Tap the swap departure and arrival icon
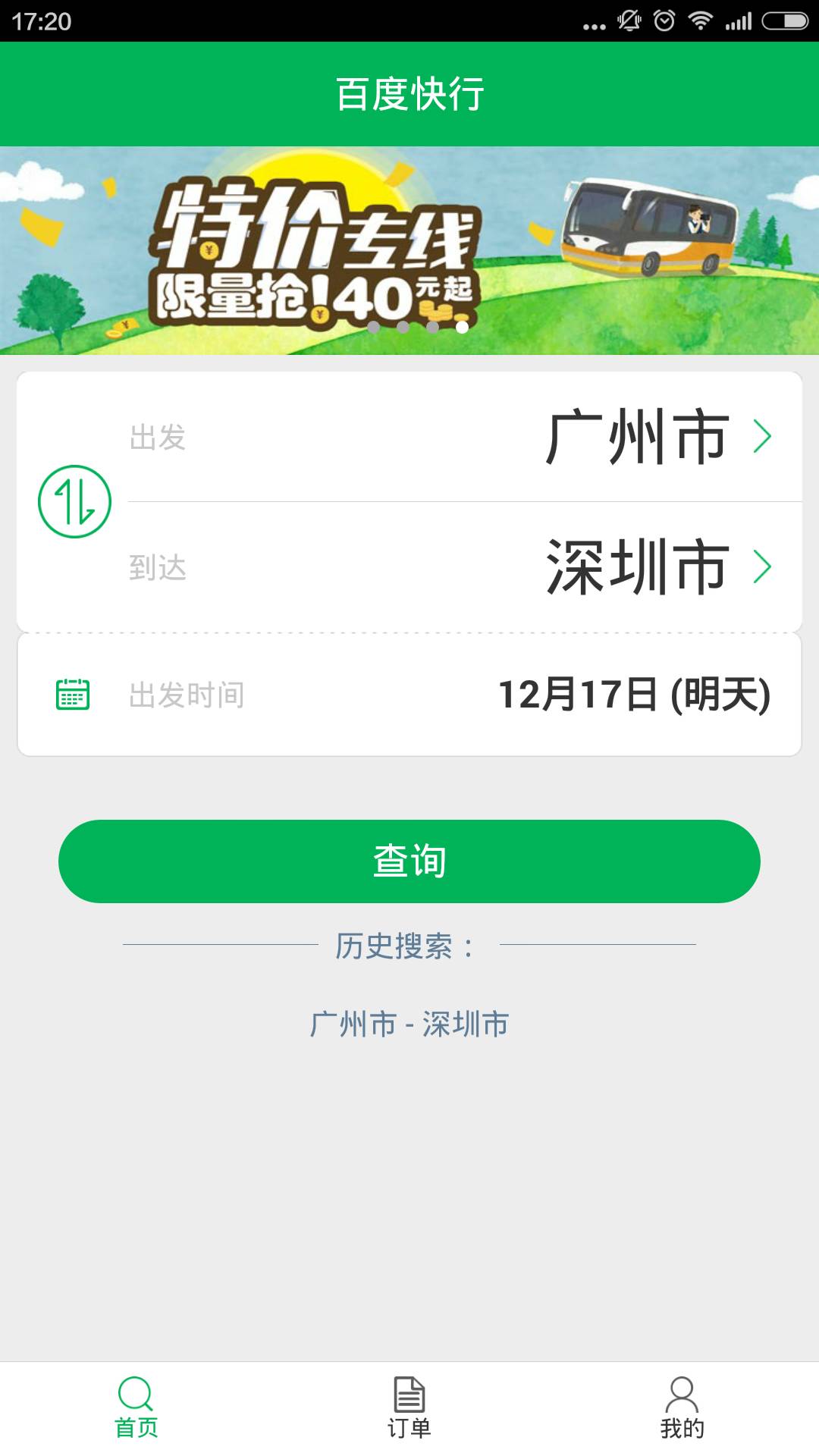 74,500
